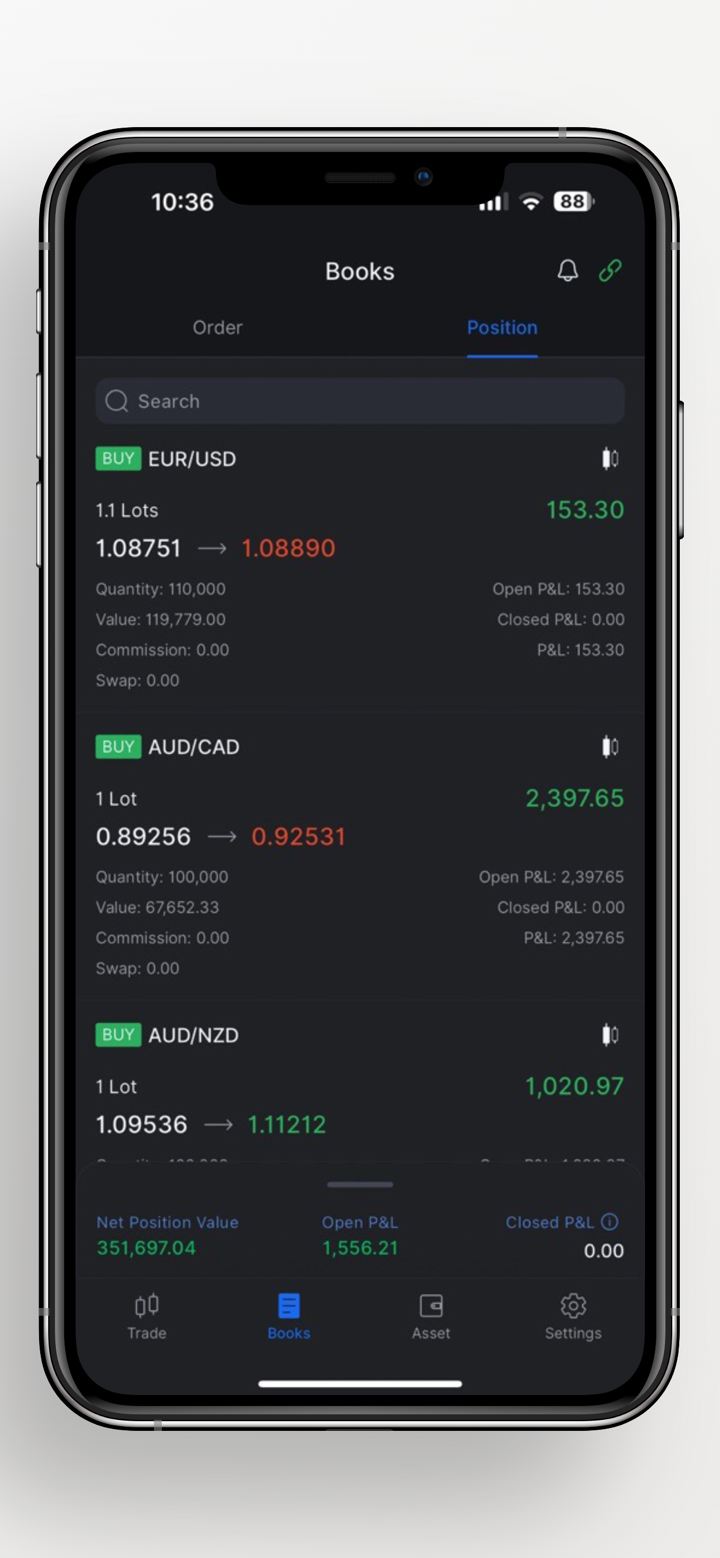
Task: Open the Settings tab
Action: [x=573, y=1316]
